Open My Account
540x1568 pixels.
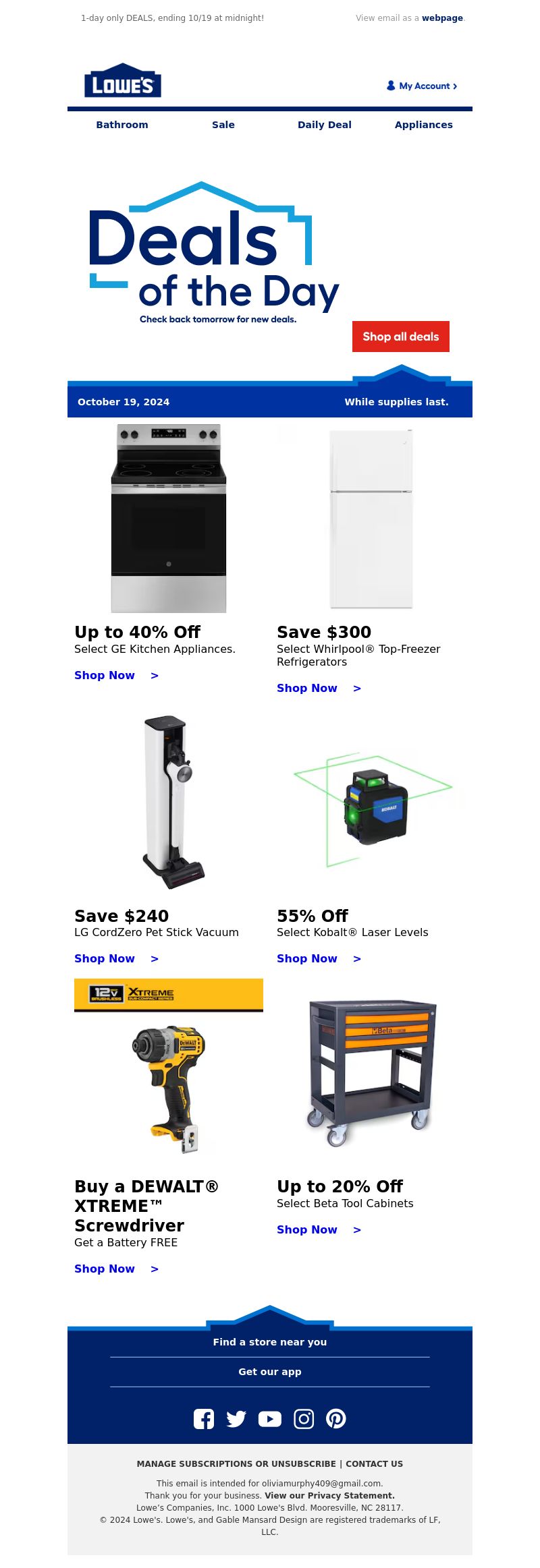coord(423,86)
